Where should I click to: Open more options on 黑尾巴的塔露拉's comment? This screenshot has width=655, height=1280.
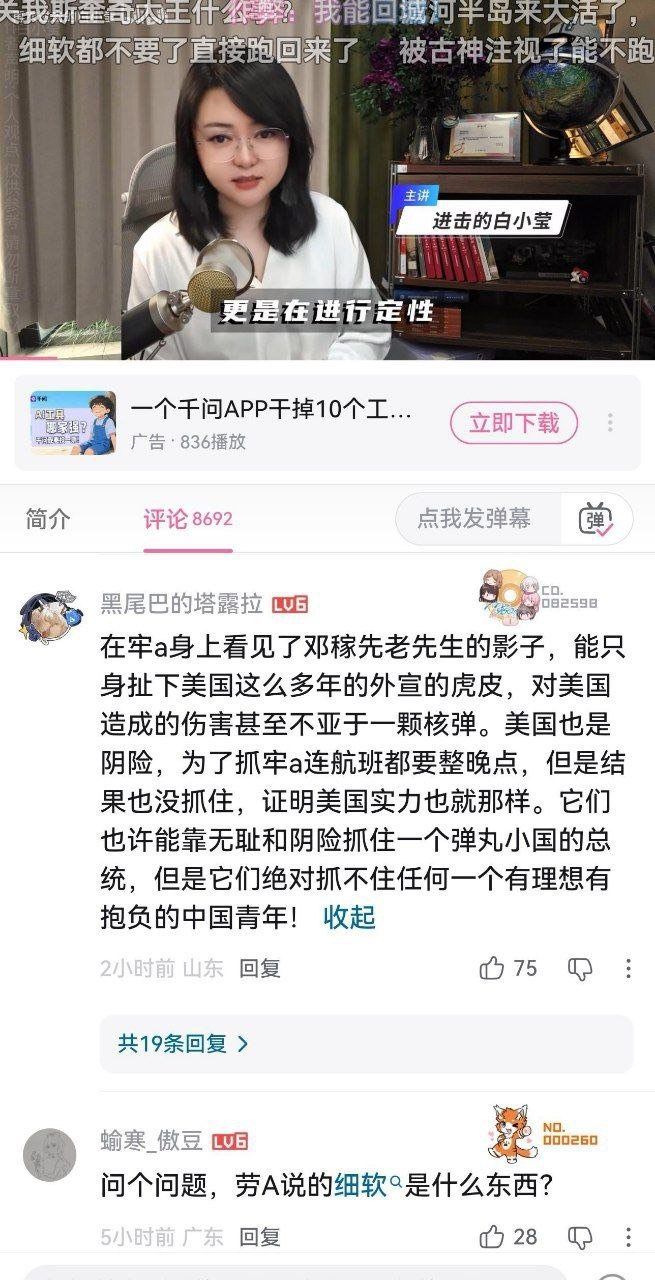pos(628,967)
